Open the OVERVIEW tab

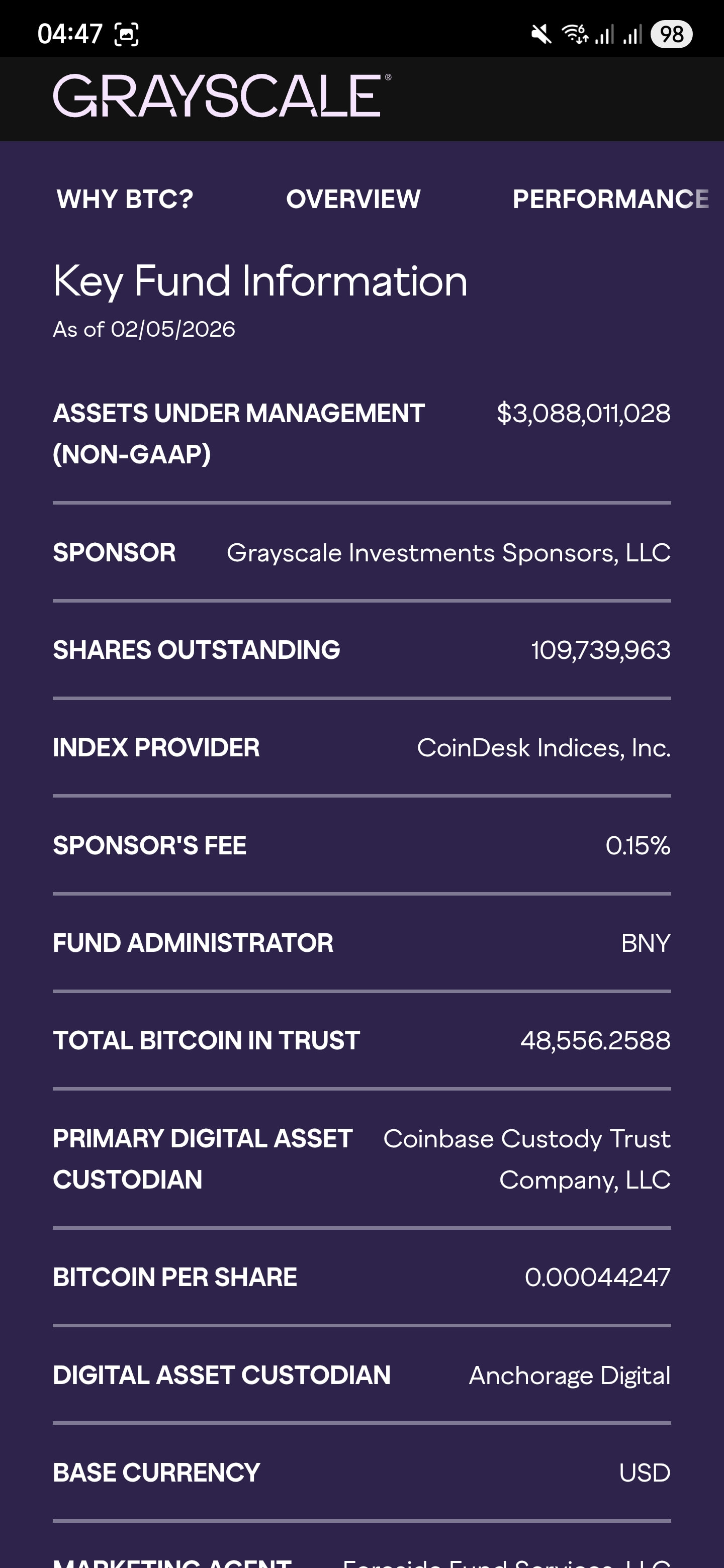coord(353,199)
